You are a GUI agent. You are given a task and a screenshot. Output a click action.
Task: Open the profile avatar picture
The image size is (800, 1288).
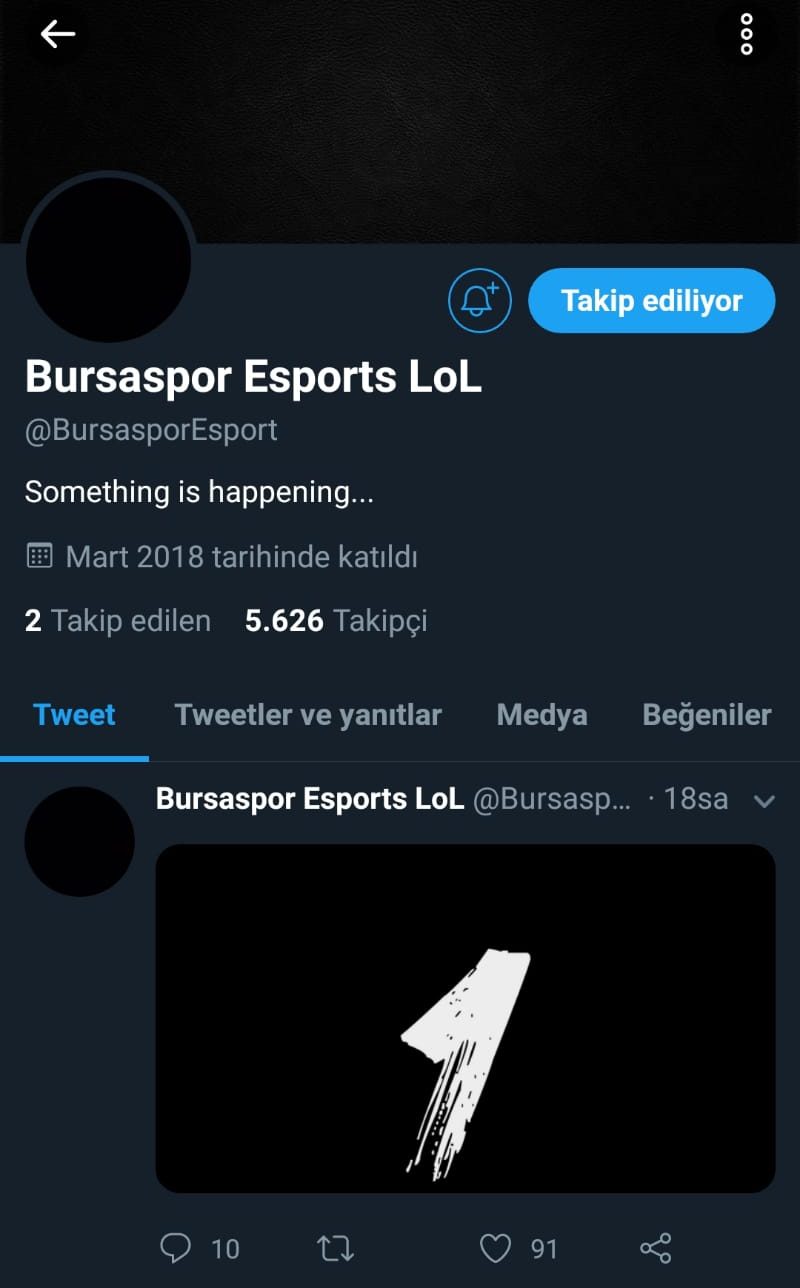pos(108,260)
